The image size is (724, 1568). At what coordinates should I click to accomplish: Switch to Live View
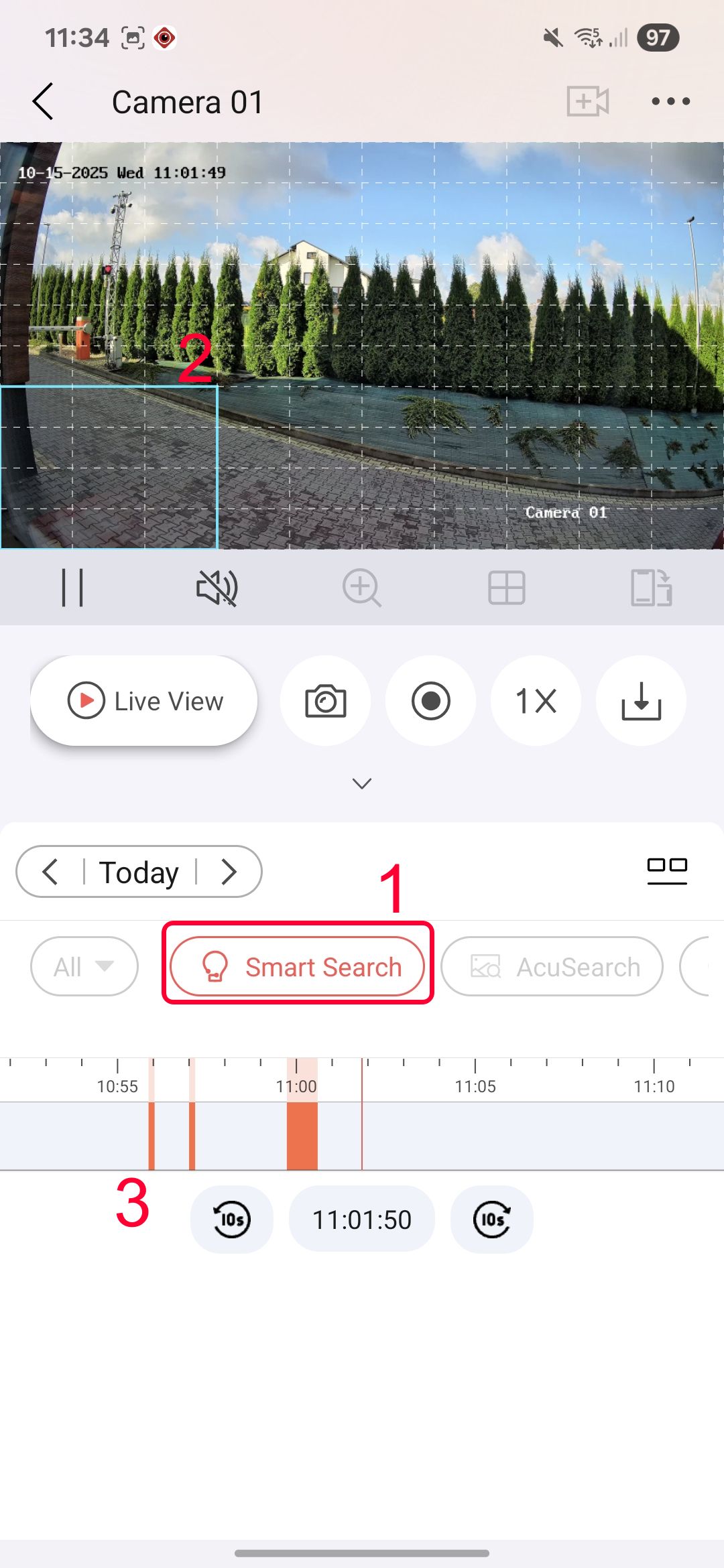click(x=144, y=701)
